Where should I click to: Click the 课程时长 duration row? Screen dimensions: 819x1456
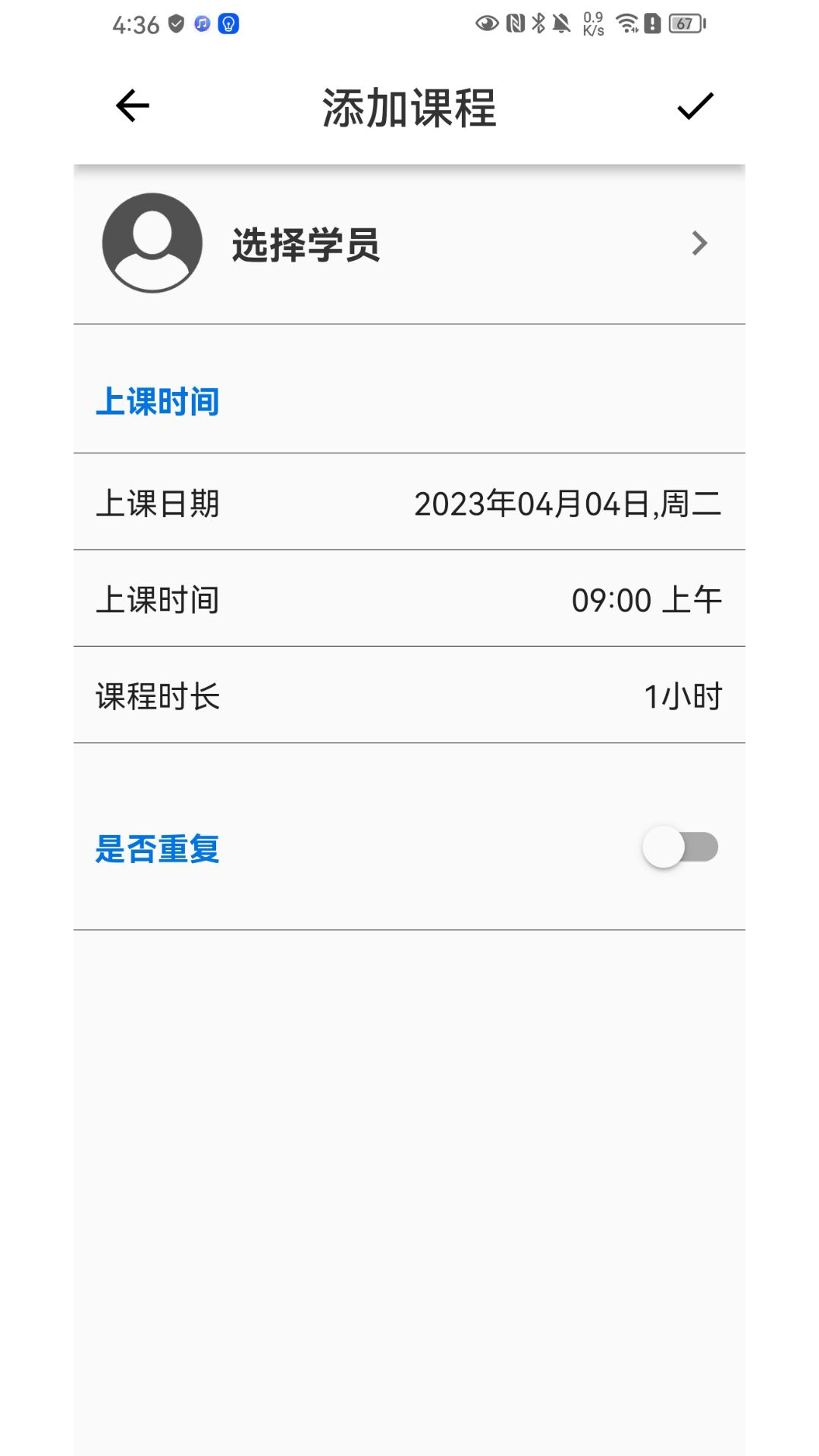pos(409,695)
